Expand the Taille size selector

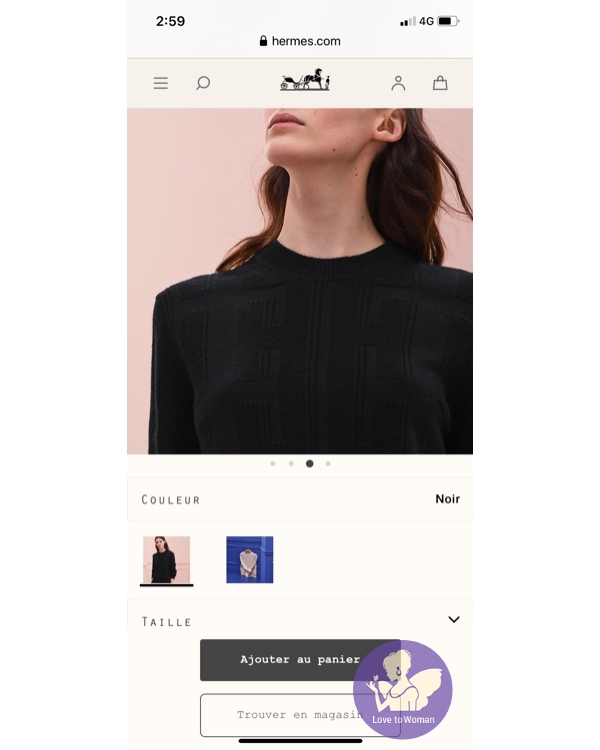453,620
